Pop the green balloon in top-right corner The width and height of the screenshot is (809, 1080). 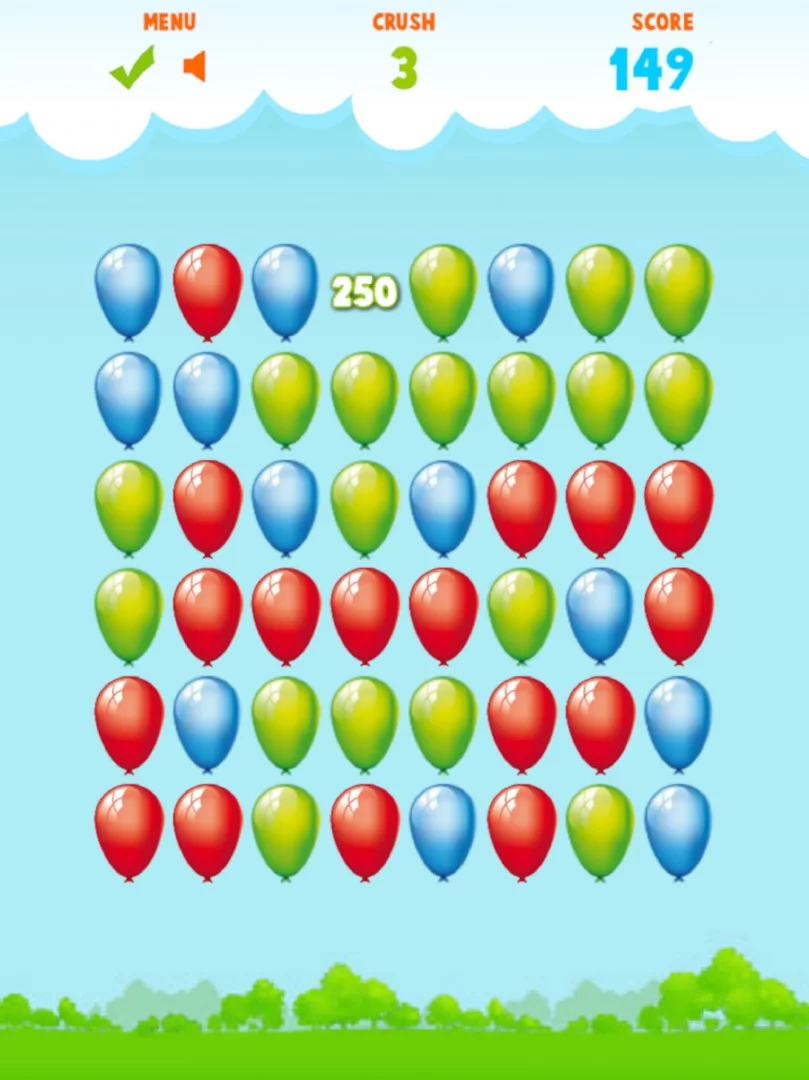pyautogui.click(x=678, y=289)
